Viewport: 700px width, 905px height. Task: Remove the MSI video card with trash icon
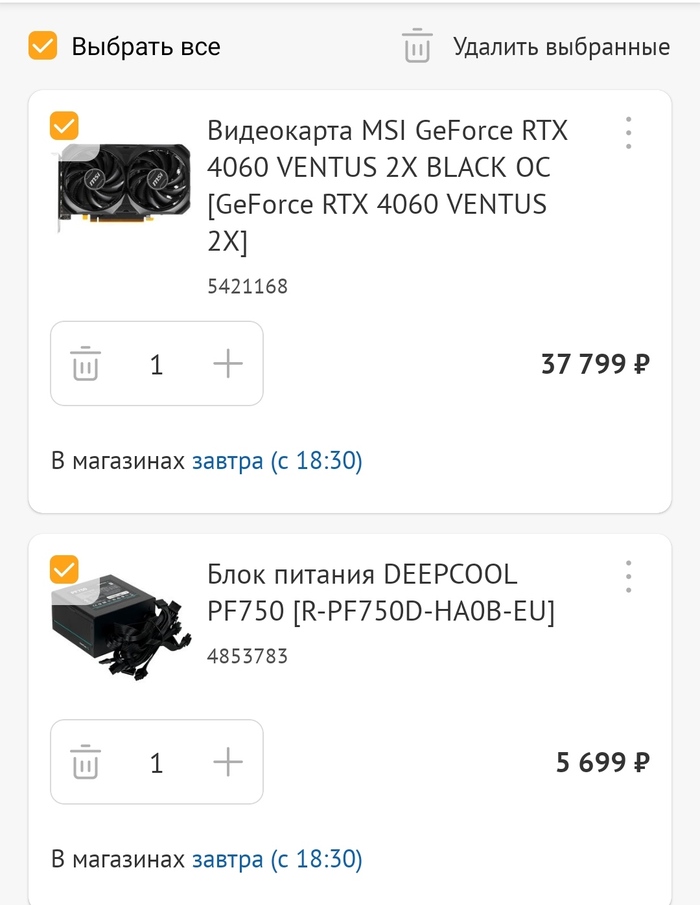(x=86, y=364)
